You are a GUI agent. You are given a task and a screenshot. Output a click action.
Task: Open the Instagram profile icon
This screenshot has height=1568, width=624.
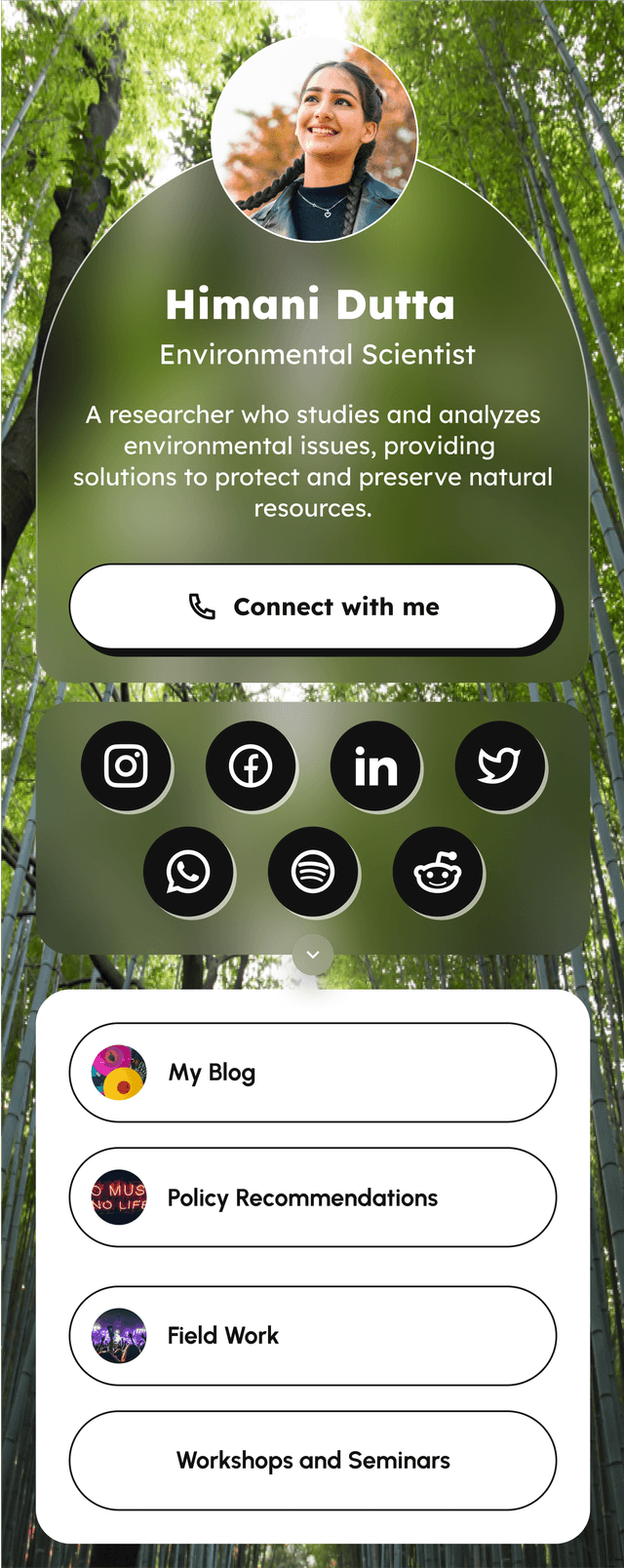pyautogui.click(x=126, y=765)
